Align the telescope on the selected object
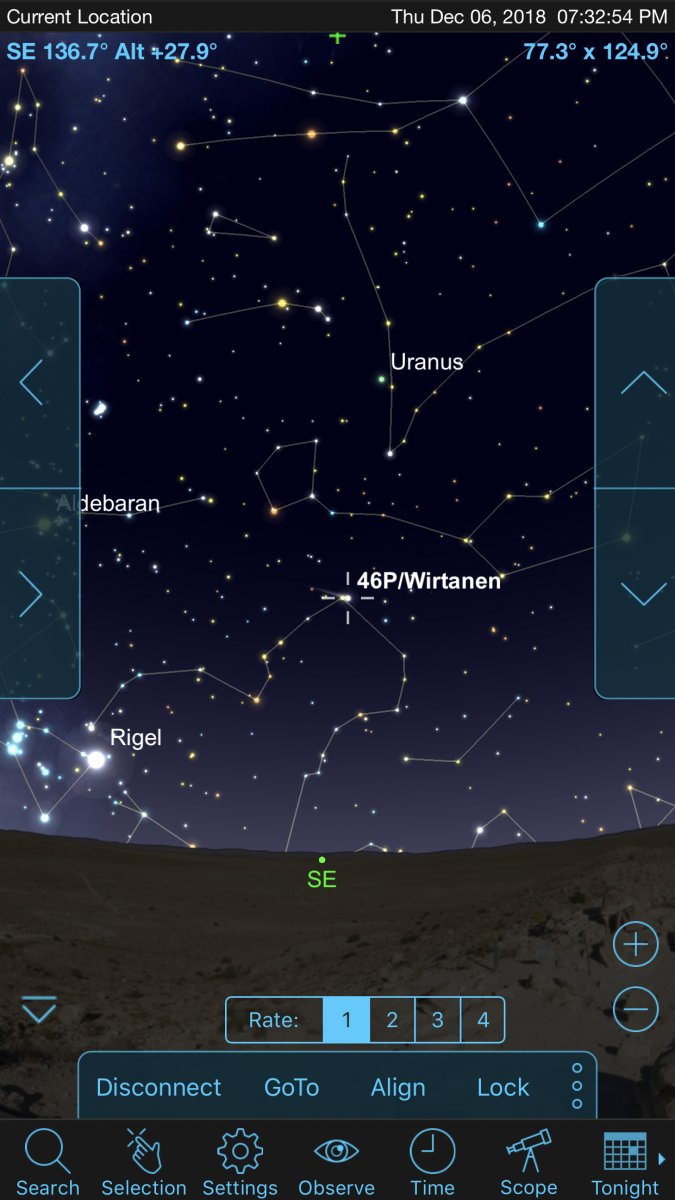The height and width of the screenshot is (1200, 675). 398,1087
